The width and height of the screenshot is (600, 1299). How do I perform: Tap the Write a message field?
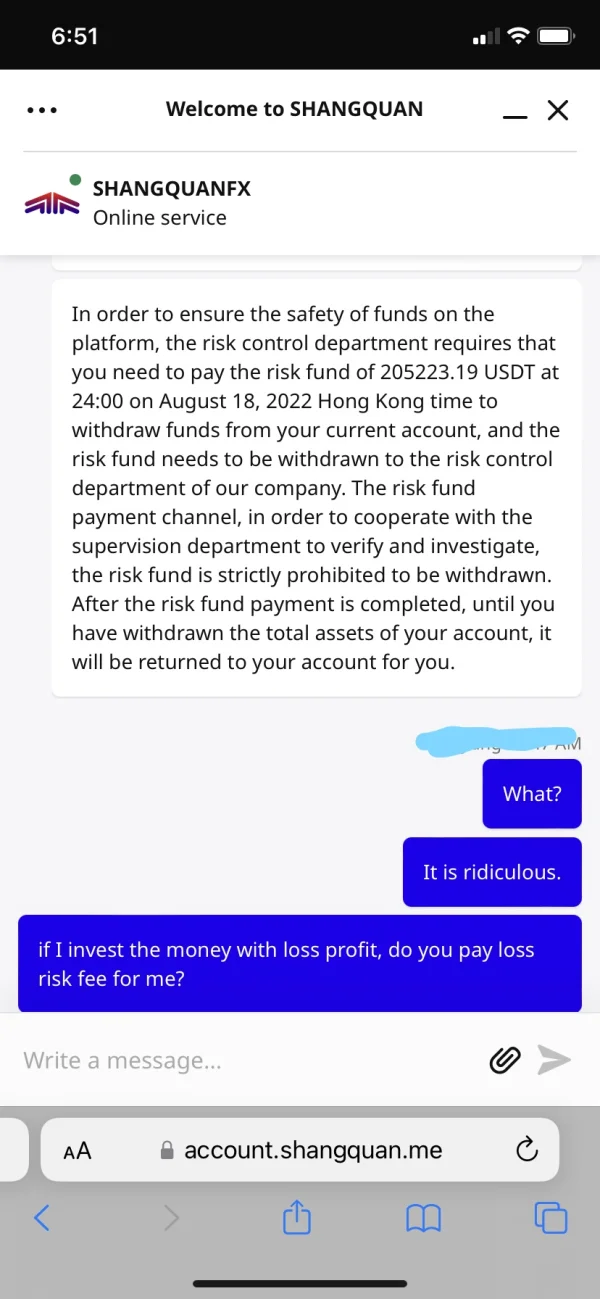click(x=250, y=1060)
